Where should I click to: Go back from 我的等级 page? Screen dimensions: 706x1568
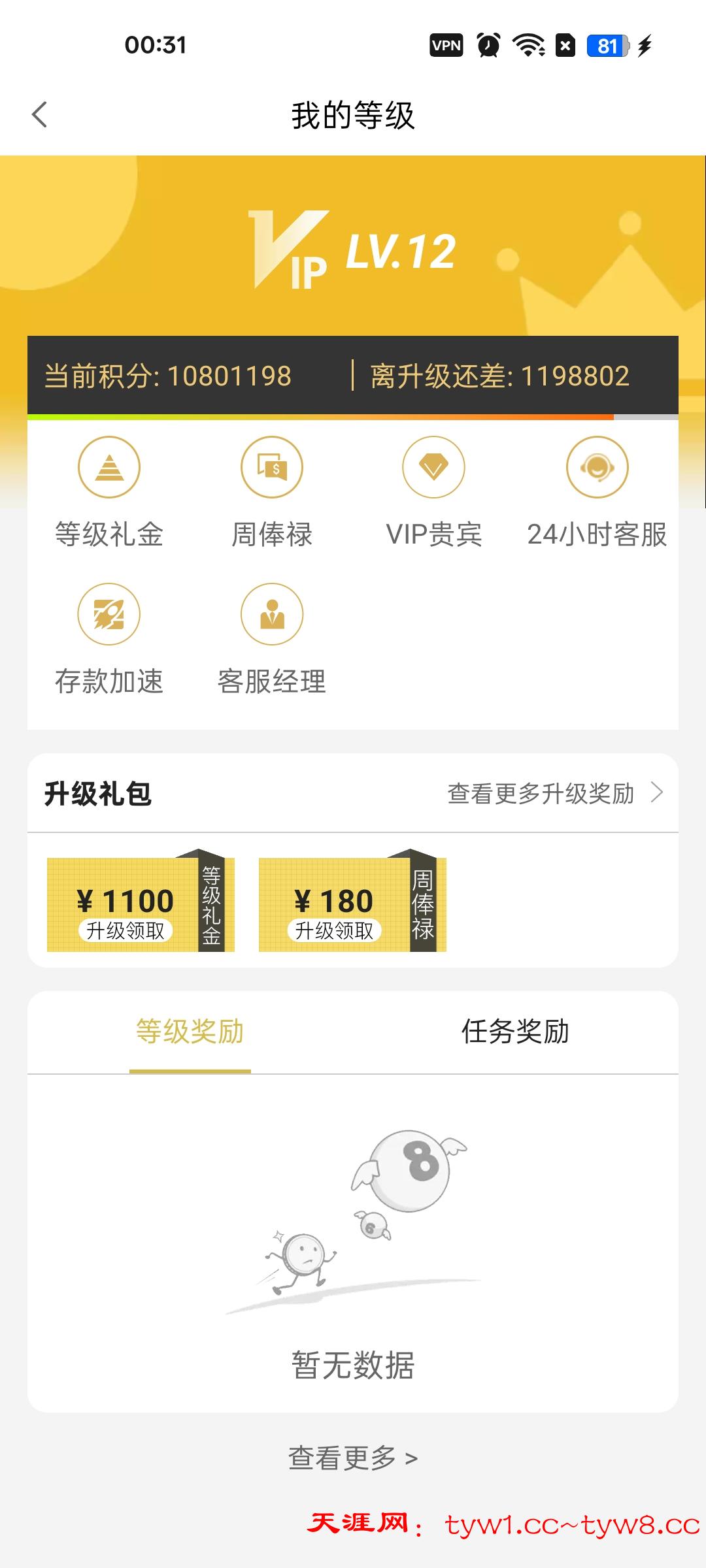(x=40, y=115)
